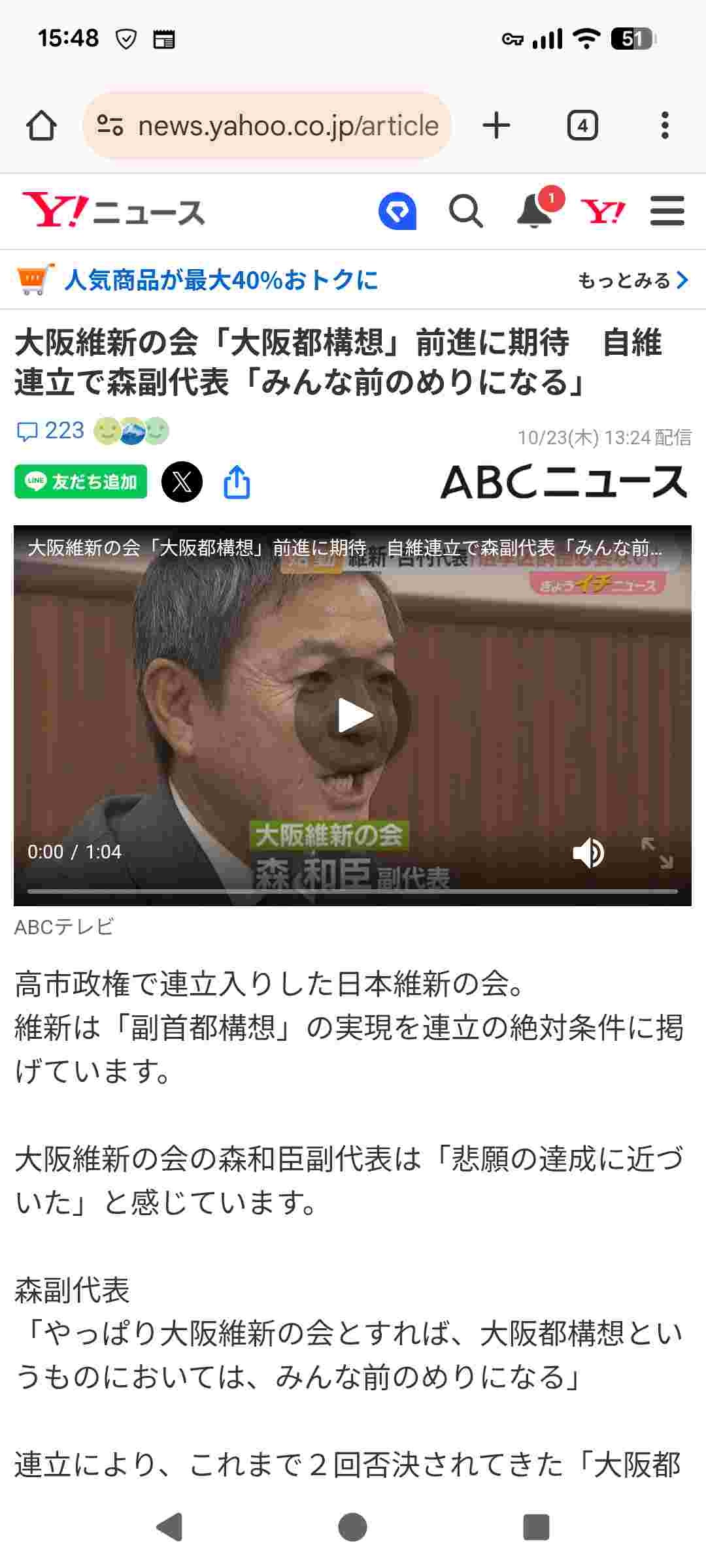The image size is (706, 1568).
Task: Go to Yahoo! ニュース top via logo
Action: (113, 211)
